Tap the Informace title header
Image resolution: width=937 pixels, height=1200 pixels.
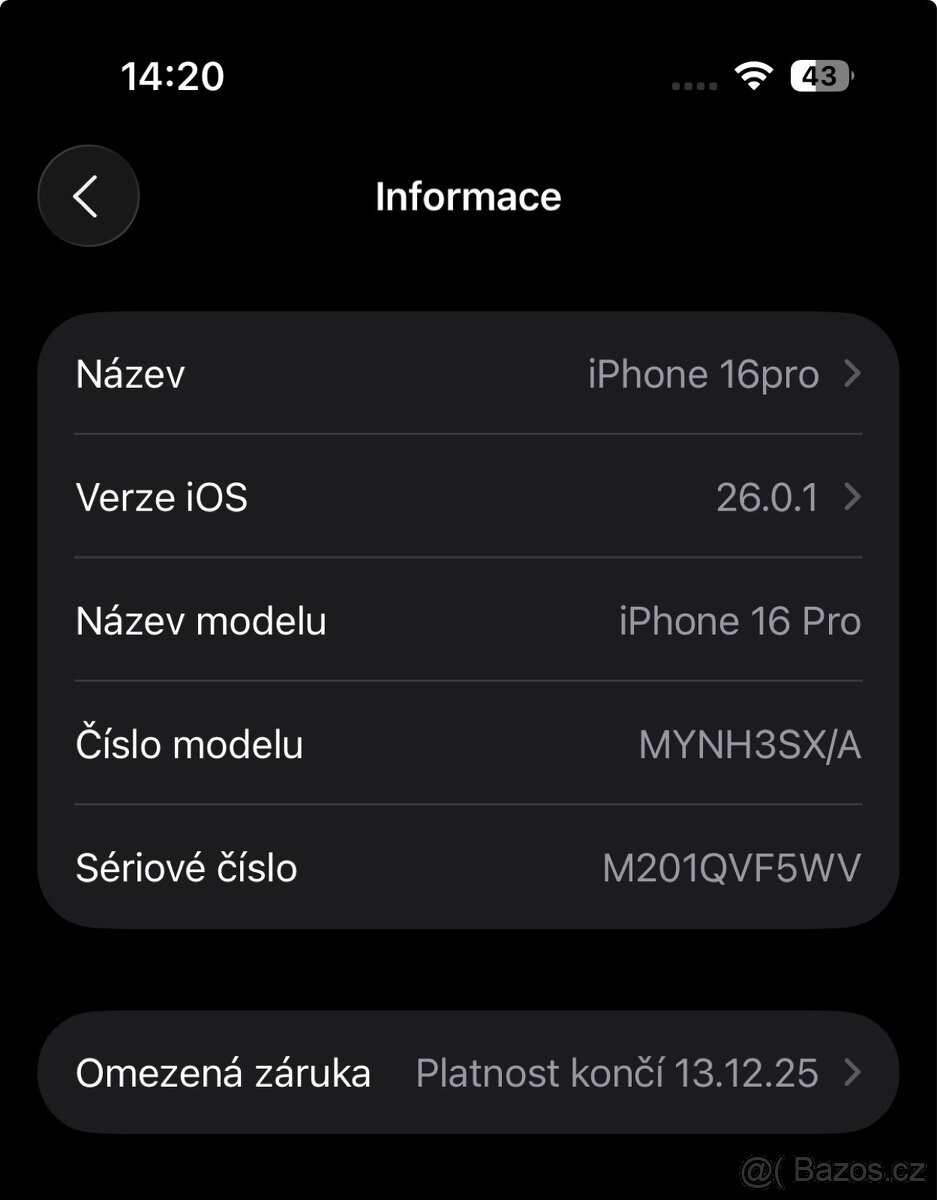click(468, 196)
